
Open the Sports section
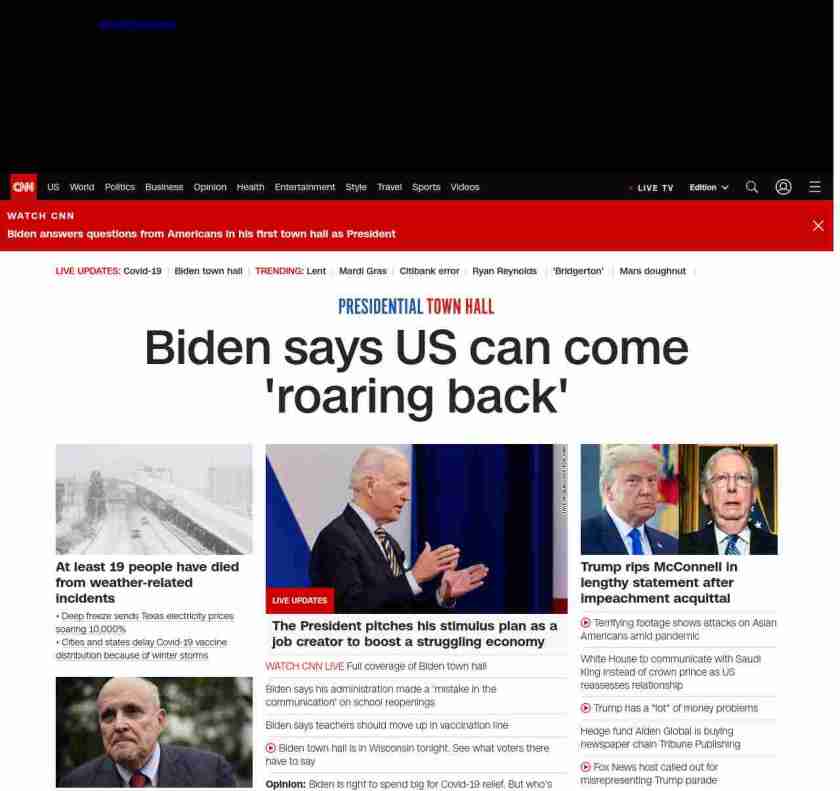426,187
